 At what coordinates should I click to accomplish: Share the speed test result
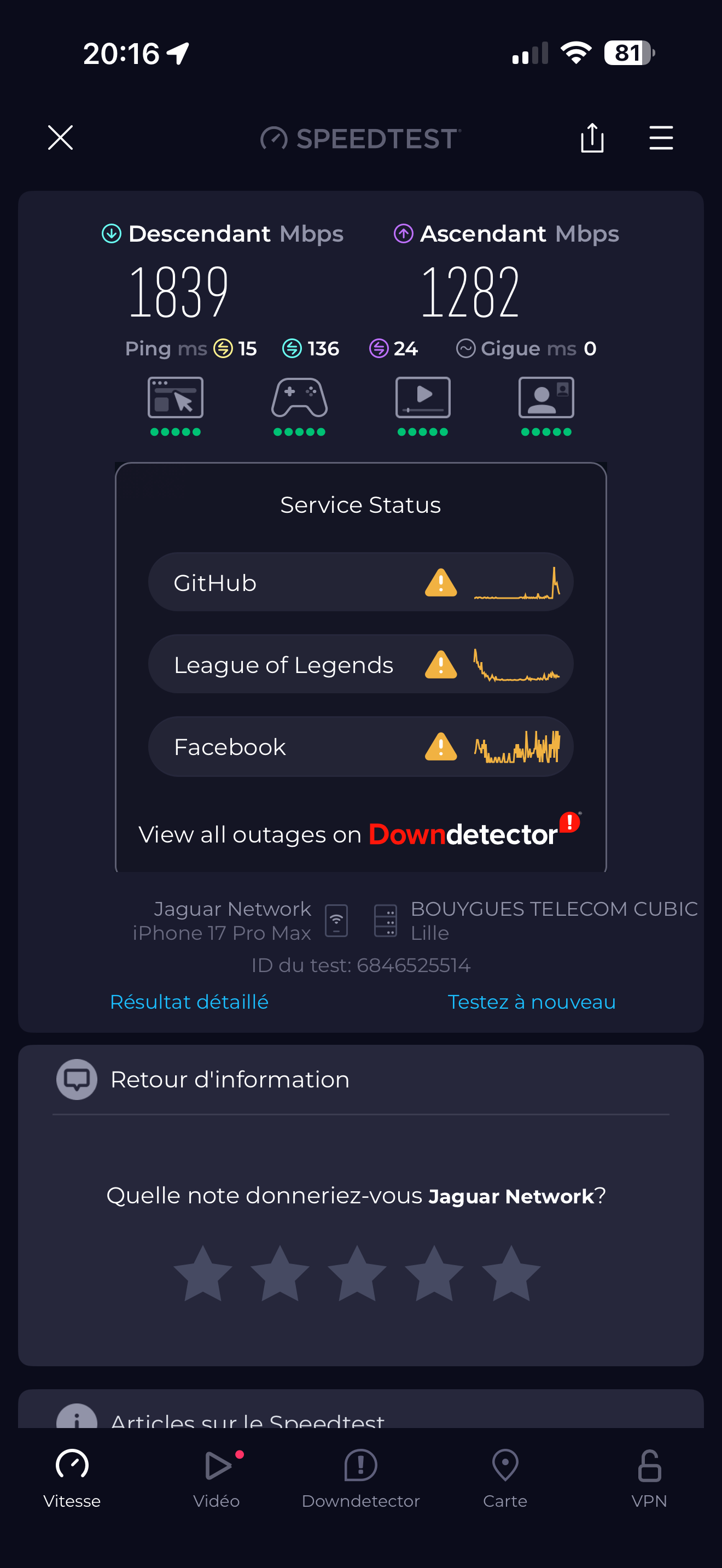591,138
